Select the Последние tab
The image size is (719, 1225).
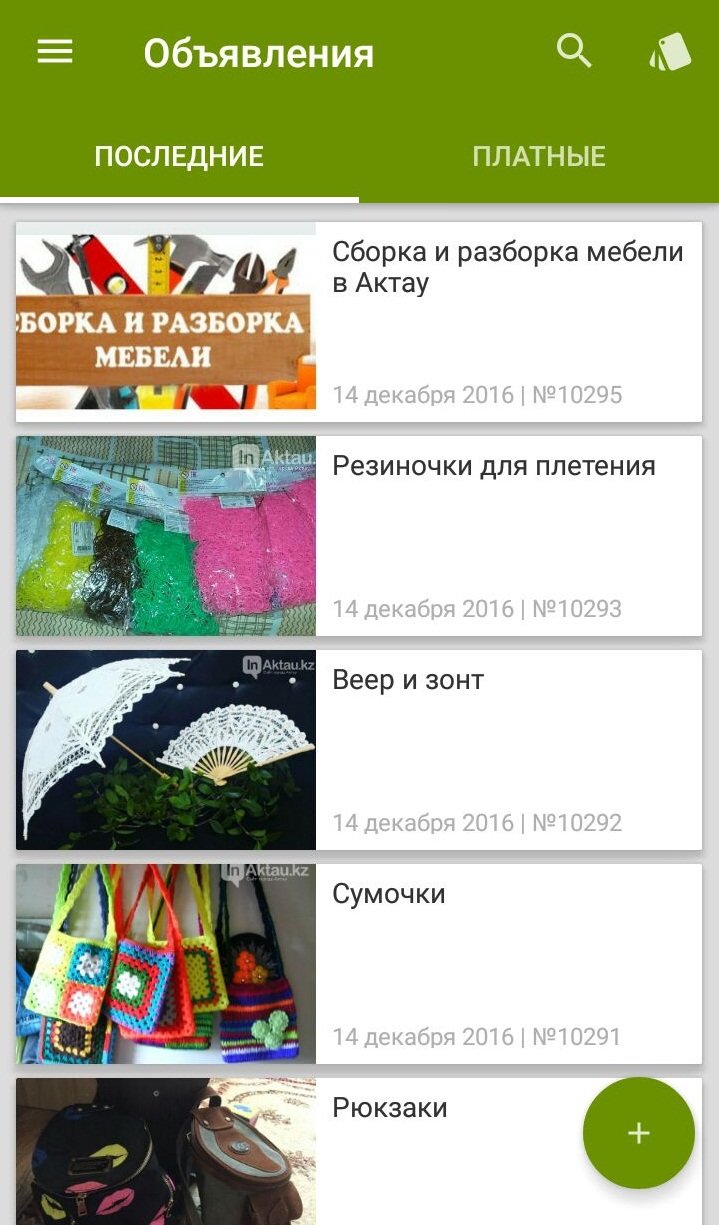pyautogui.click(x=179, y=157)
